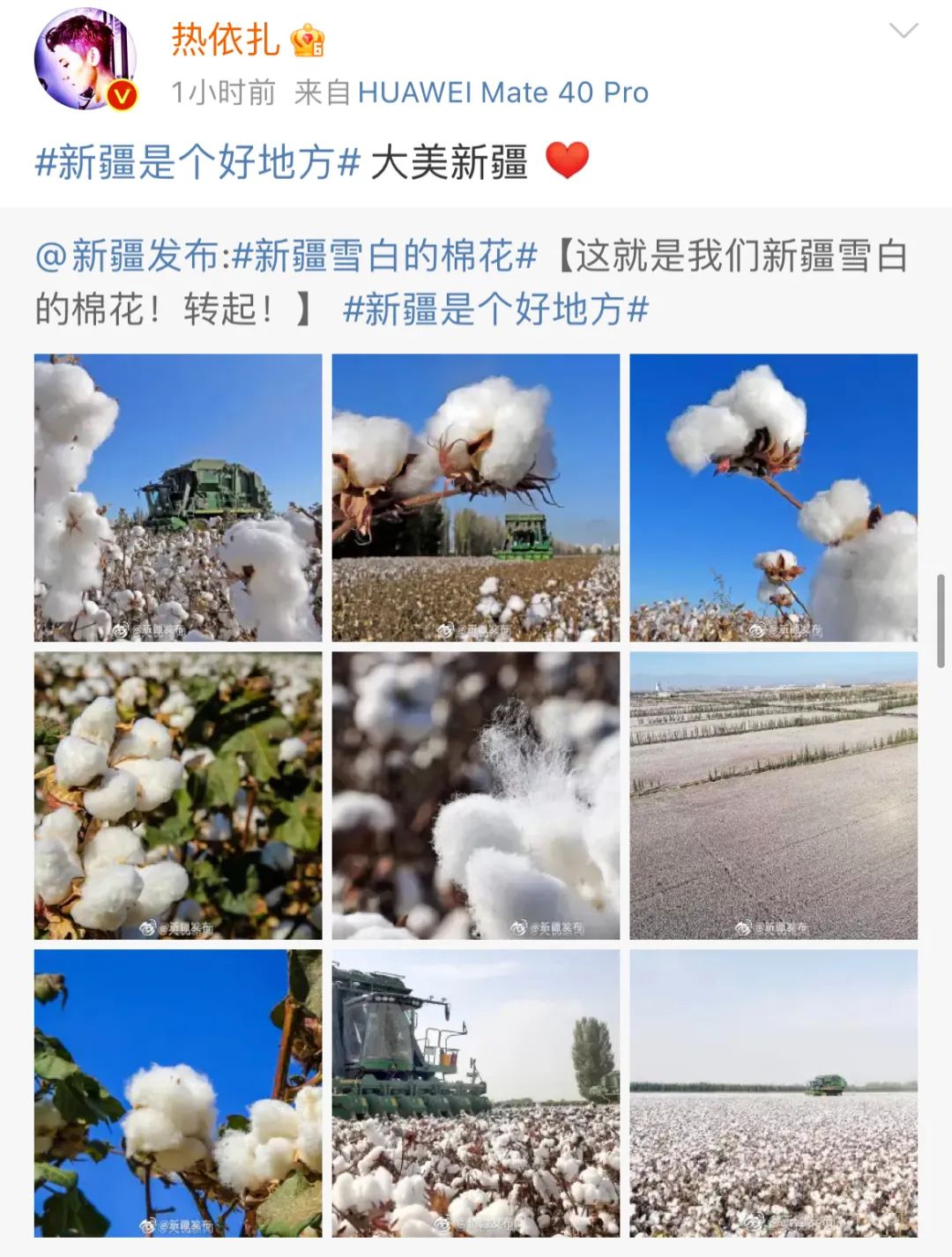Open photo of cotton branch above field harvester

coord(476,497)
